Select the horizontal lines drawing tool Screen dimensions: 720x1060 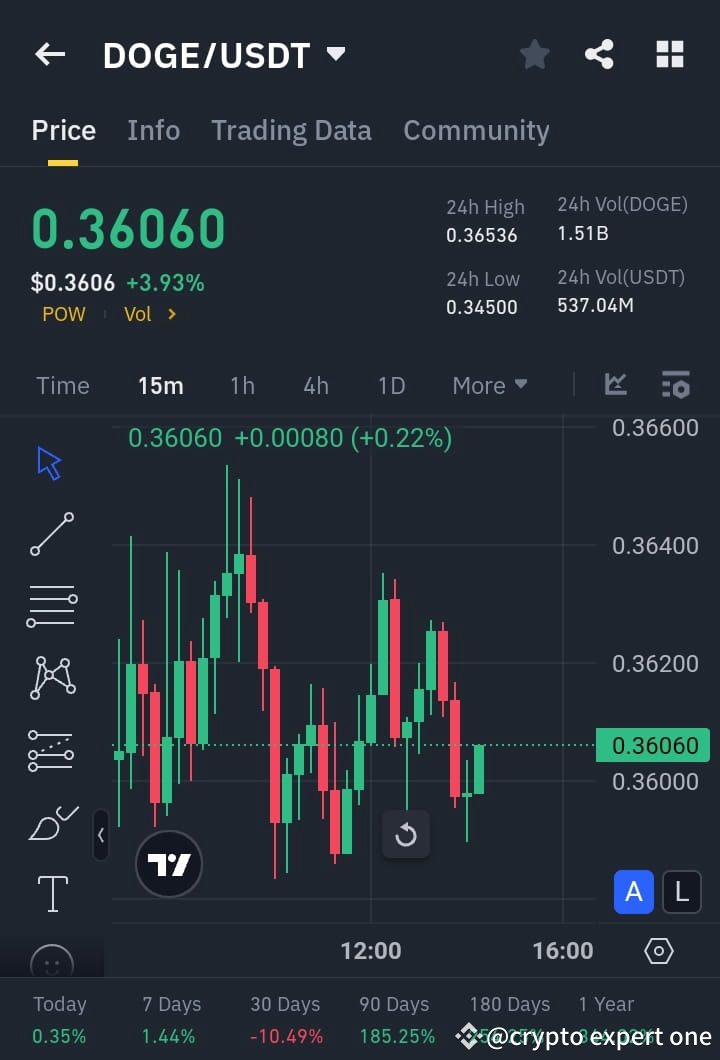click(x=52, y=605)
